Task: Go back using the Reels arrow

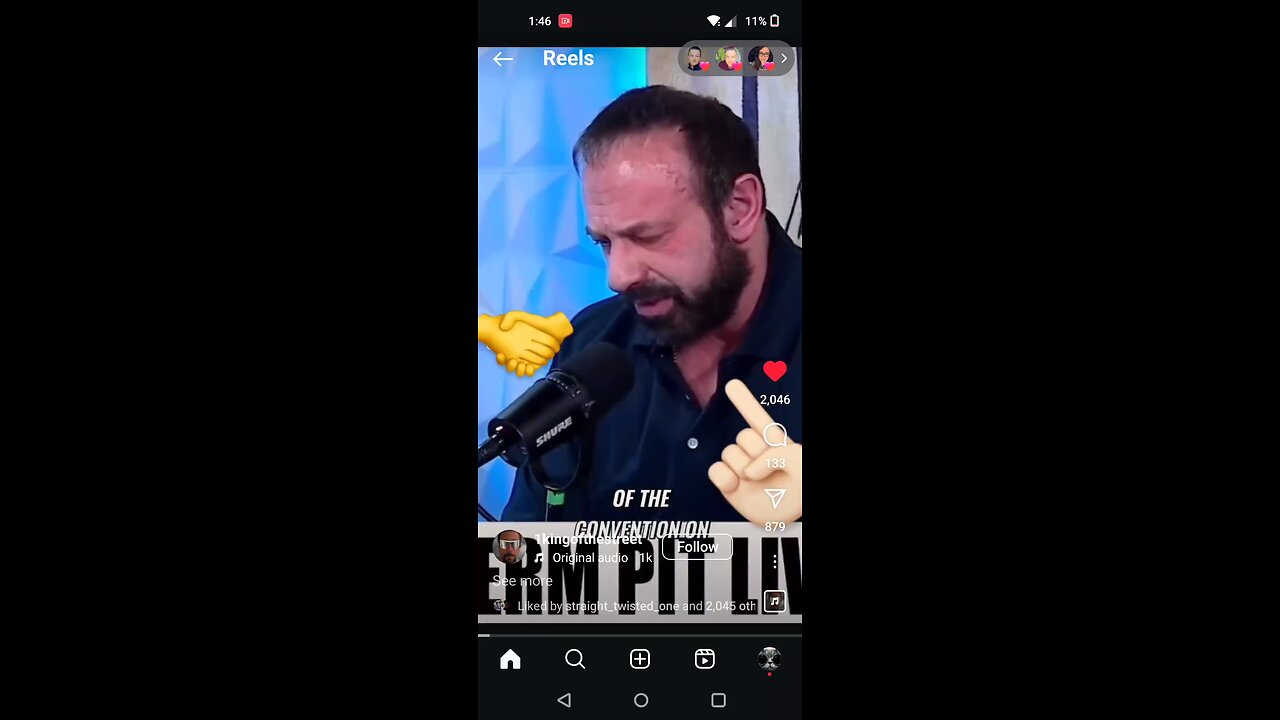Action: [503, 59]
